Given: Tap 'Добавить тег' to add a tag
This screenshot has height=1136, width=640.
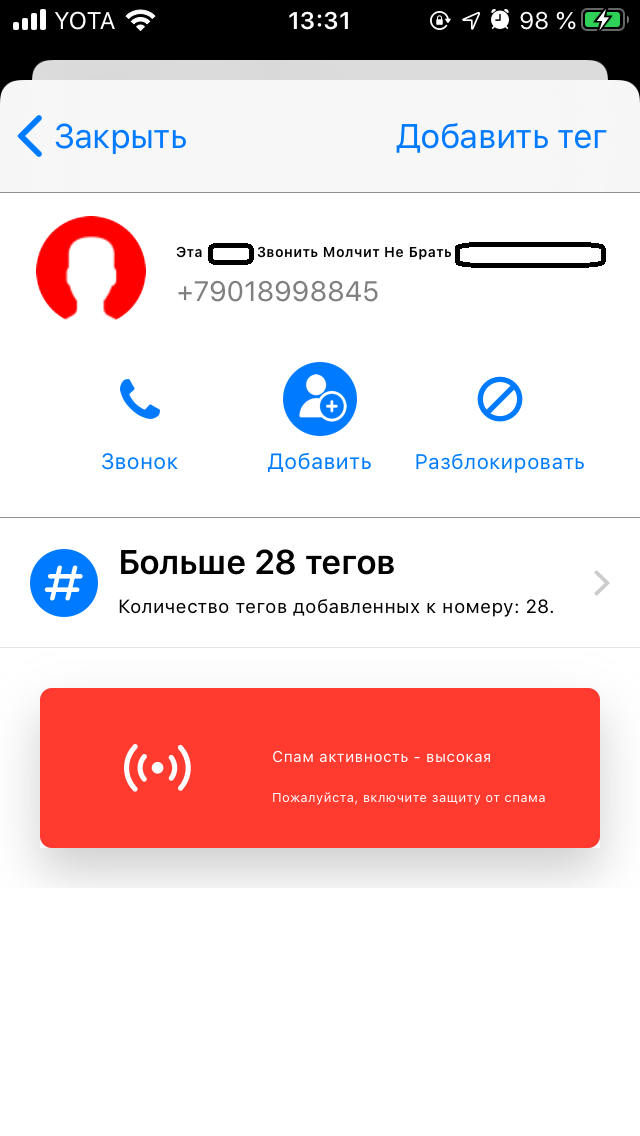Looking at the screenshot, I should point(501,136).
